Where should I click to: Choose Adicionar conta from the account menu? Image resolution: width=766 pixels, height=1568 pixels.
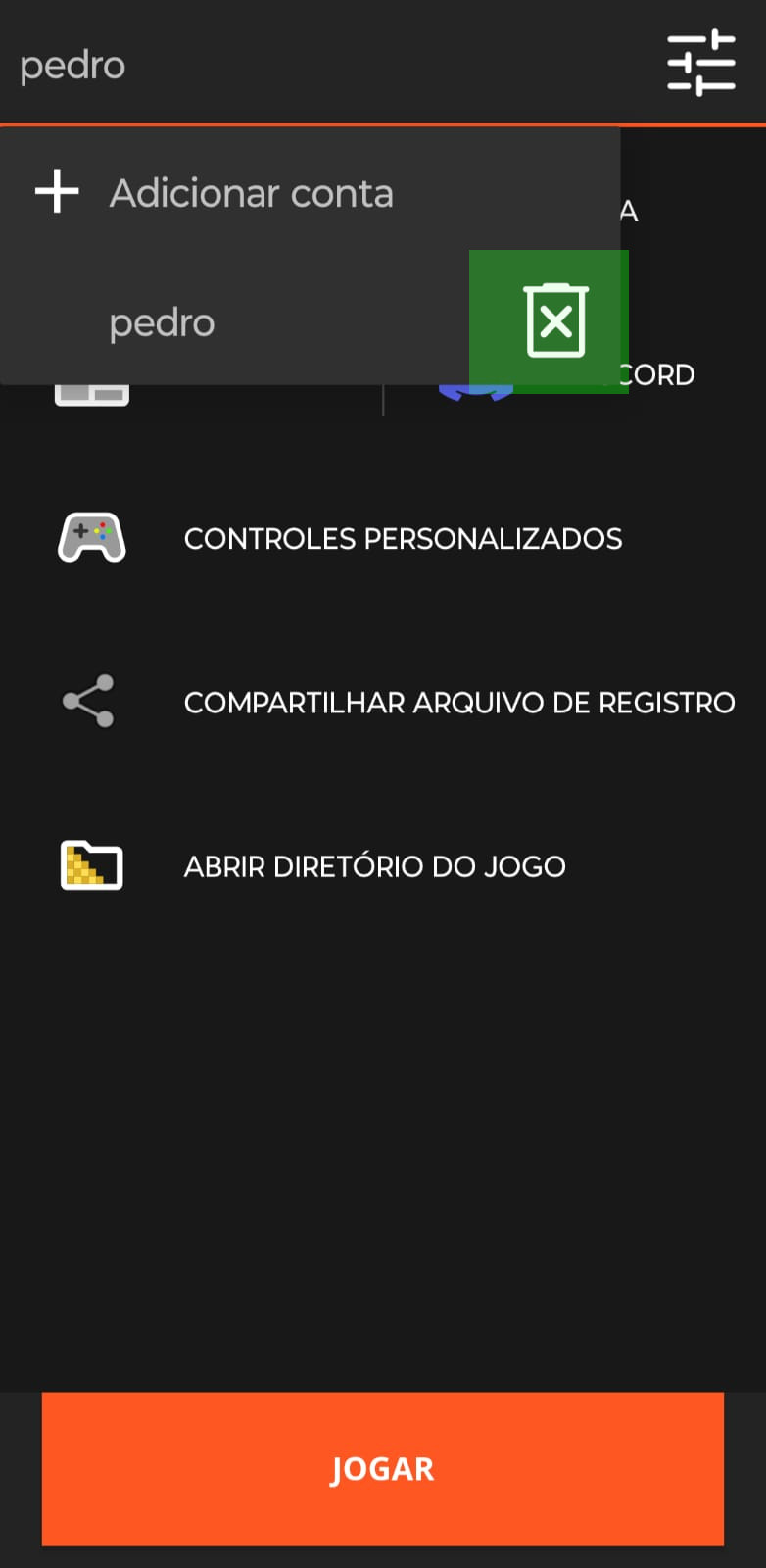tap(251, 192)
